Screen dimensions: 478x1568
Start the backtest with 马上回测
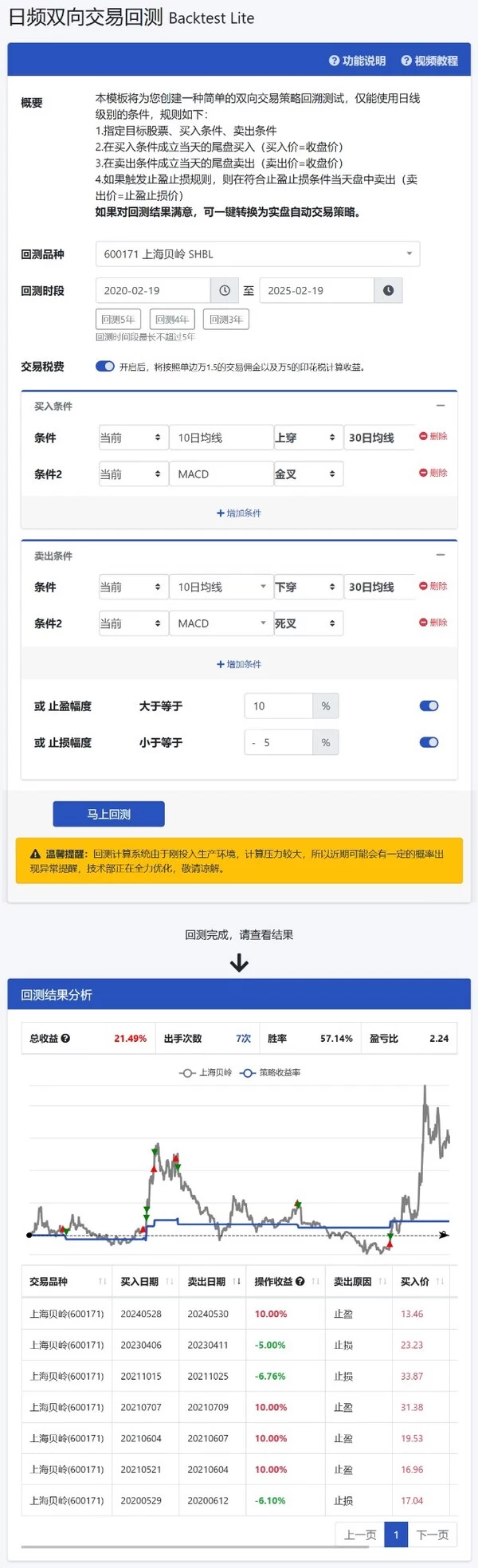(108, 814)
